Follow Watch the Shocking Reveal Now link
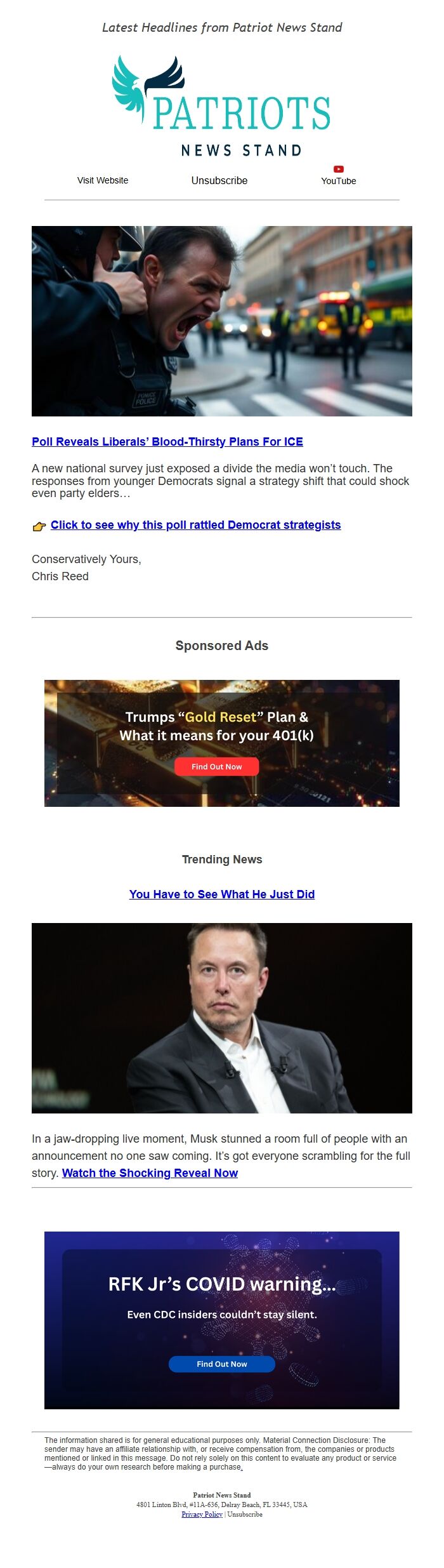Viewport: 444px width, 1568px height. (x=150, y=1173)
